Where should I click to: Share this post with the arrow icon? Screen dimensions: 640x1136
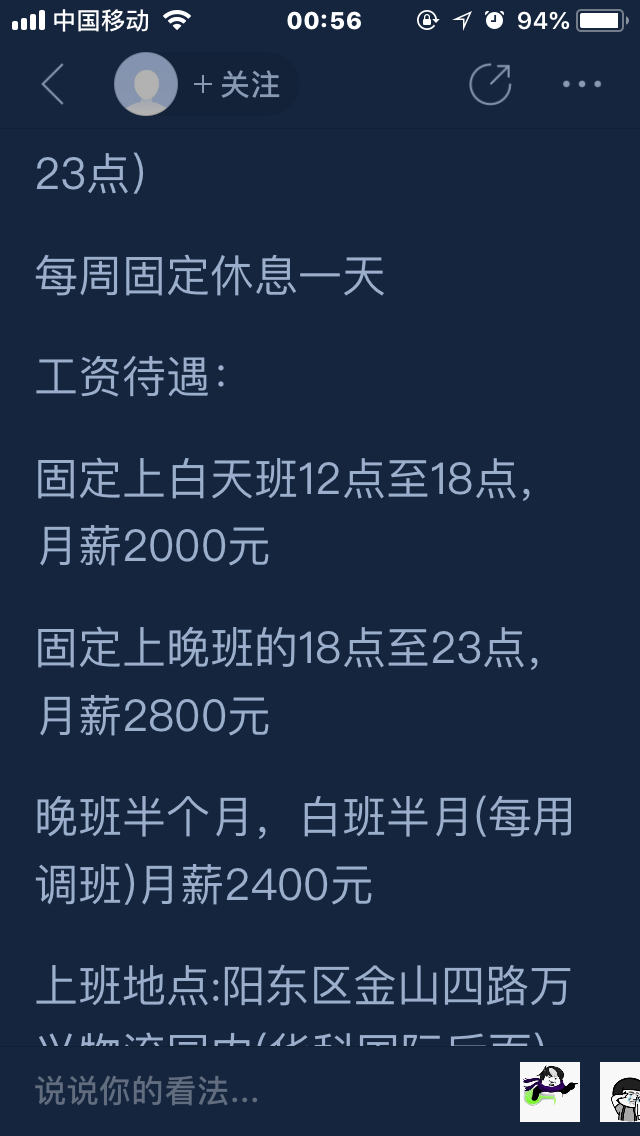491,84
